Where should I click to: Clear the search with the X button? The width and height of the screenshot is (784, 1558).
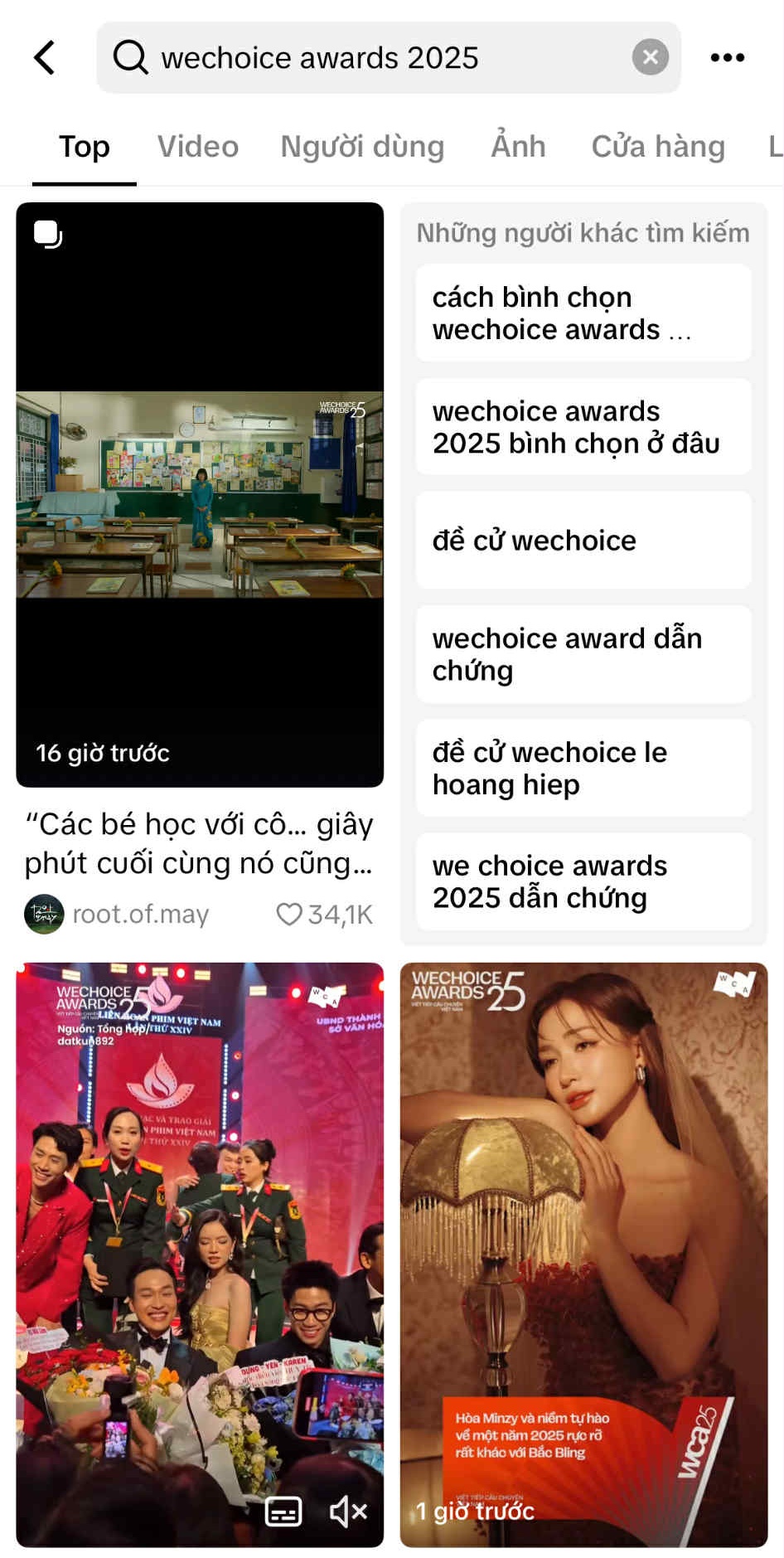648,57
